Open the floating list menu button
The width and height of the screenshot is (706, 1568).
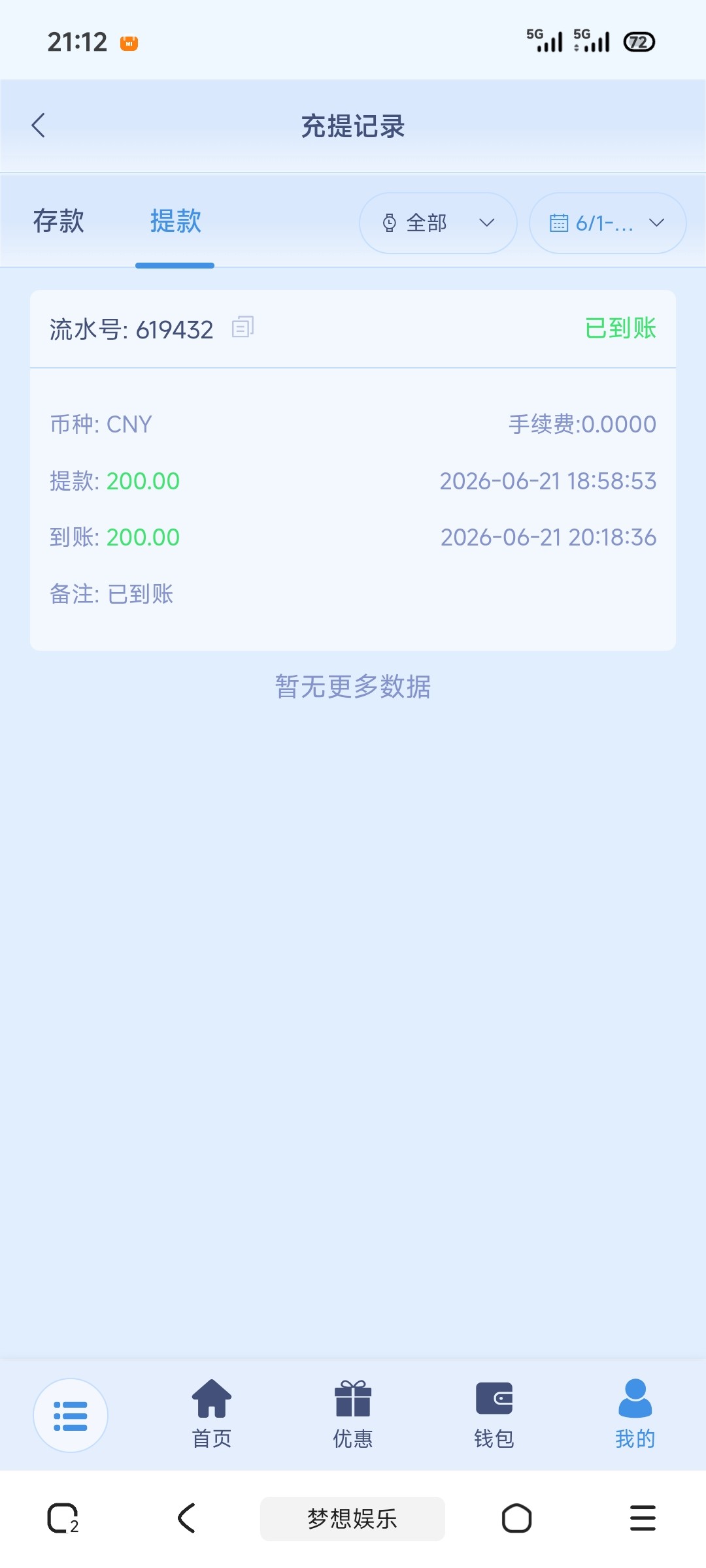coord(71,1415)
